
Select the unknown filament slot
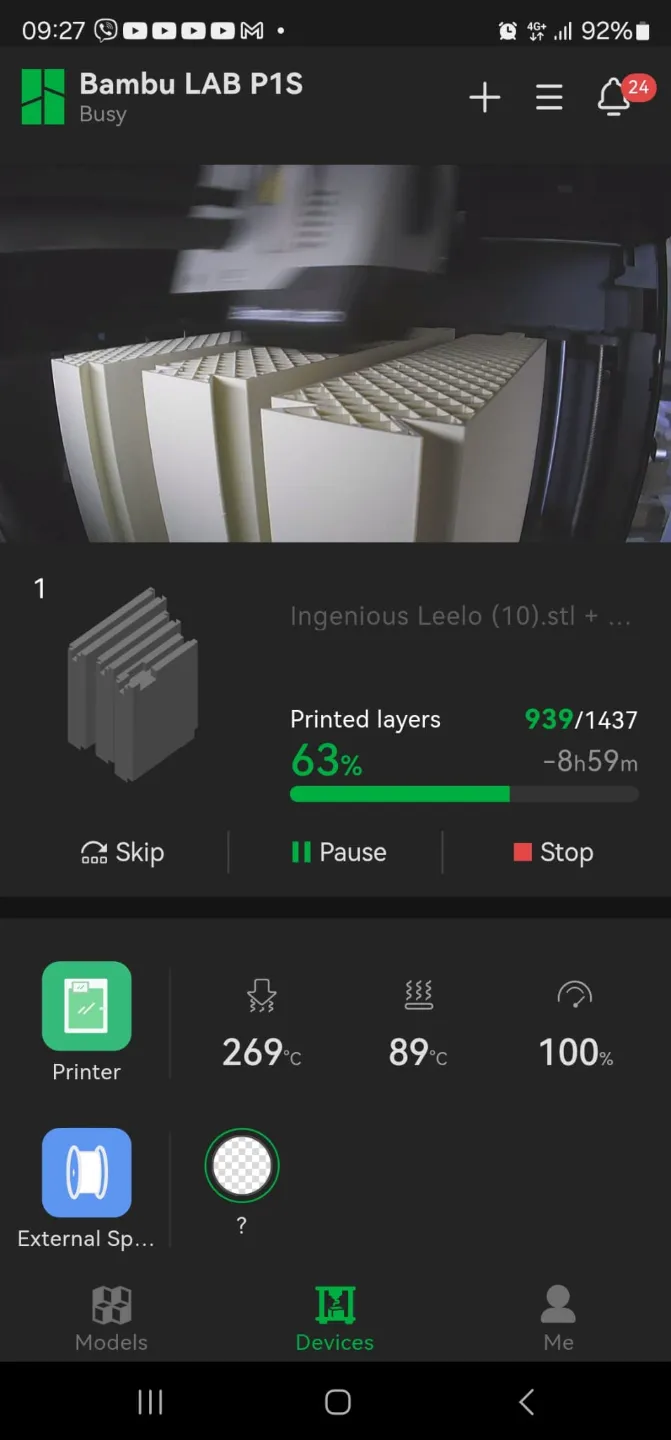(x=242, y=1166)
